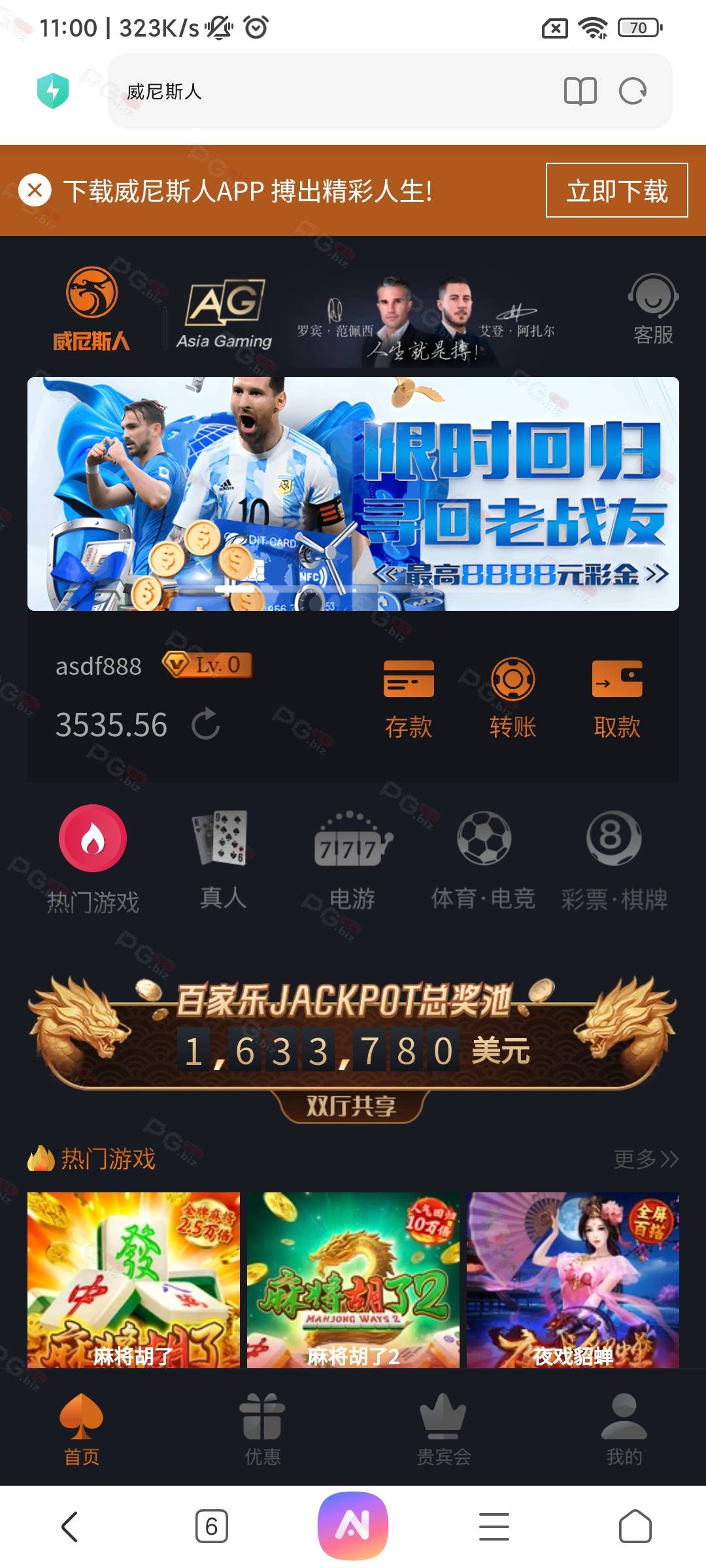Select the 彩票·棋牌 category

614,860
